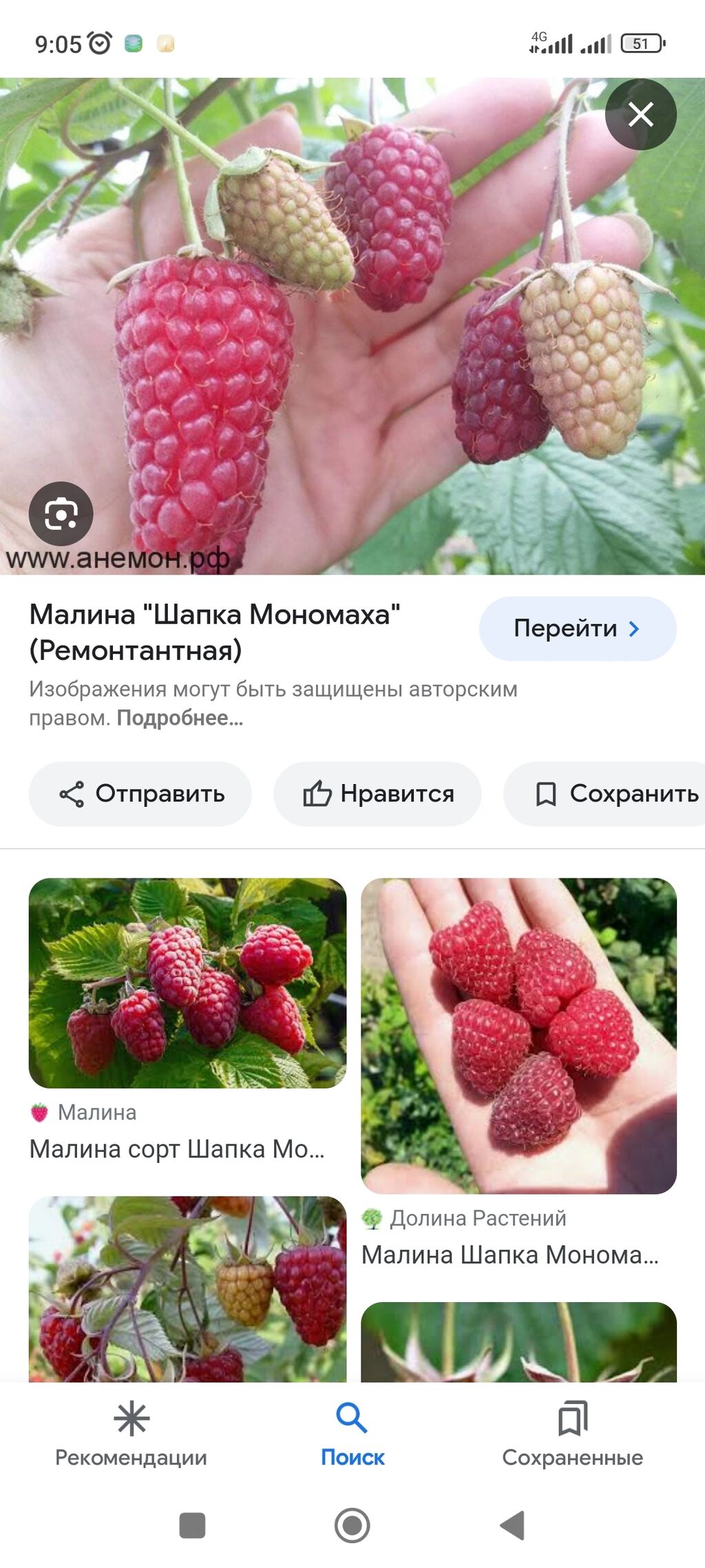Viewport: 705px width, 1568px height.
Task: Tap the system back button
Action: [x=512, y=1525]
